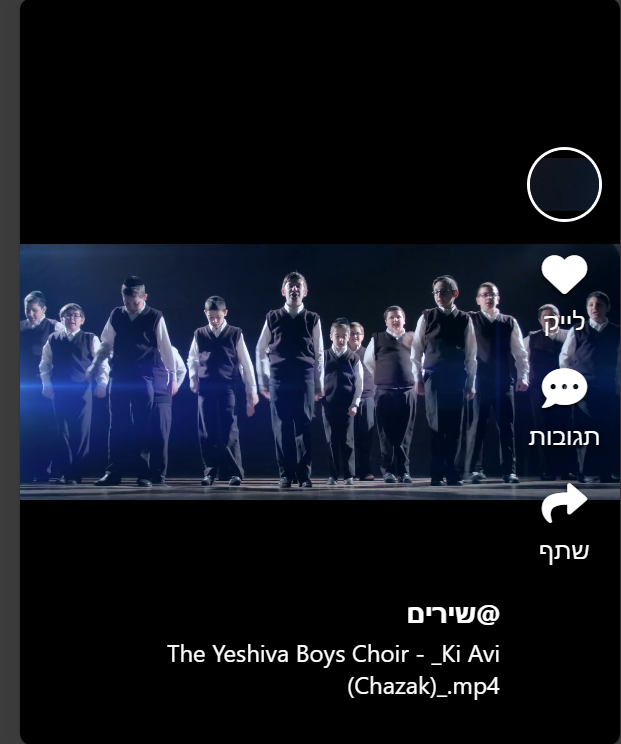Image resolution: width=621 pixels, height=744 pixels.
Task: Like this video with the heart
Action: pyautogui.click(x=564, y=274)
